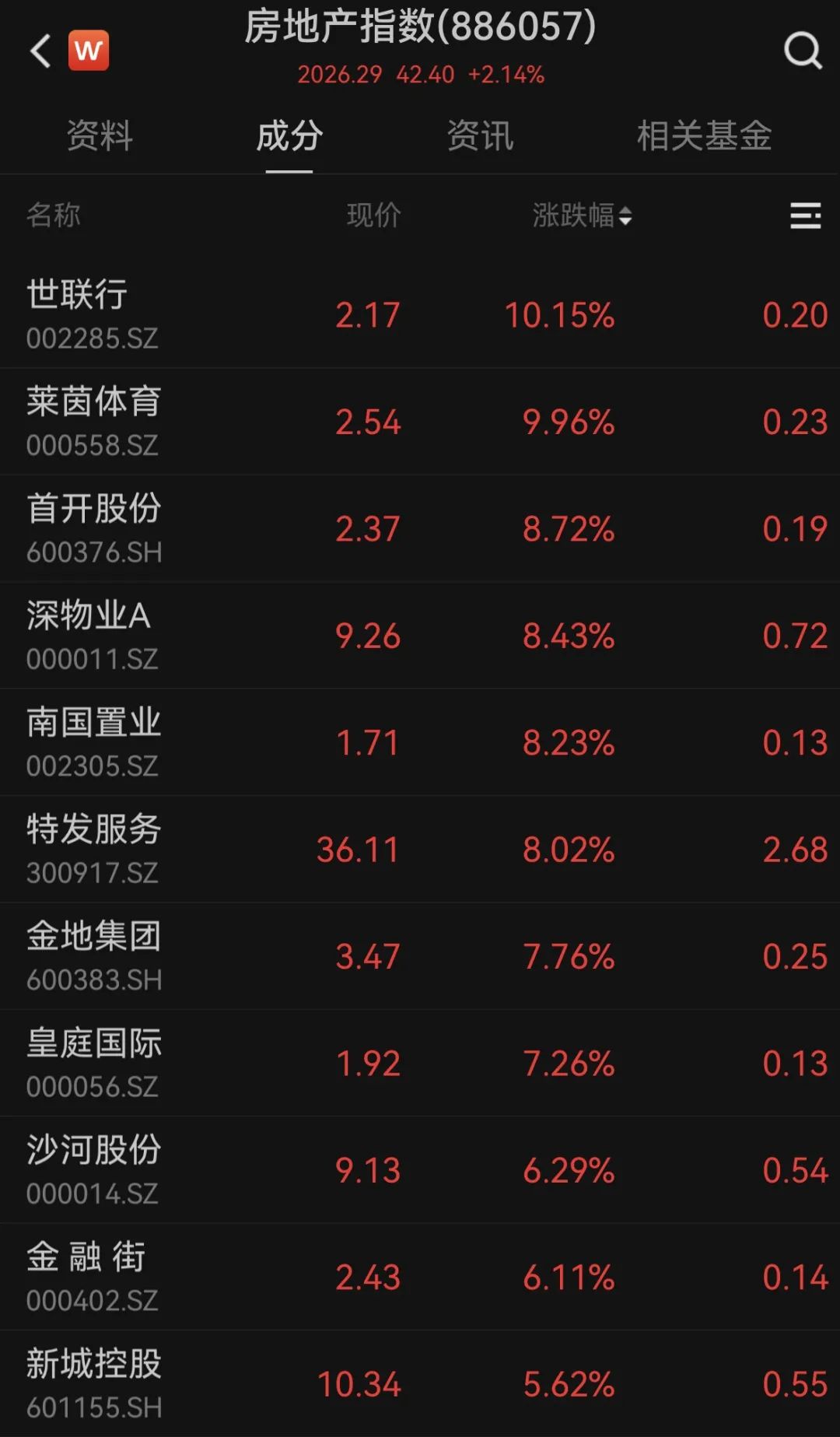Go back using the top-left arrow

click(x=40, y=51)
